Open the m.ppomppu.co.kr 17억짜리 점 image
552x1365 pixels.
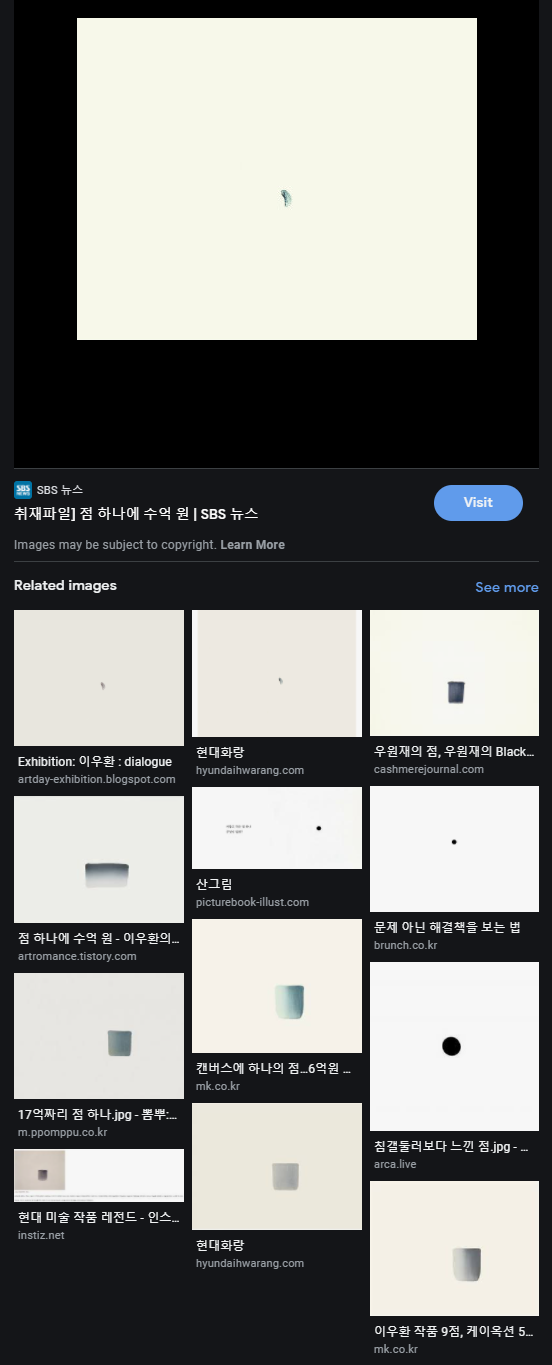pyautogui.click(x=99, y=1036)
